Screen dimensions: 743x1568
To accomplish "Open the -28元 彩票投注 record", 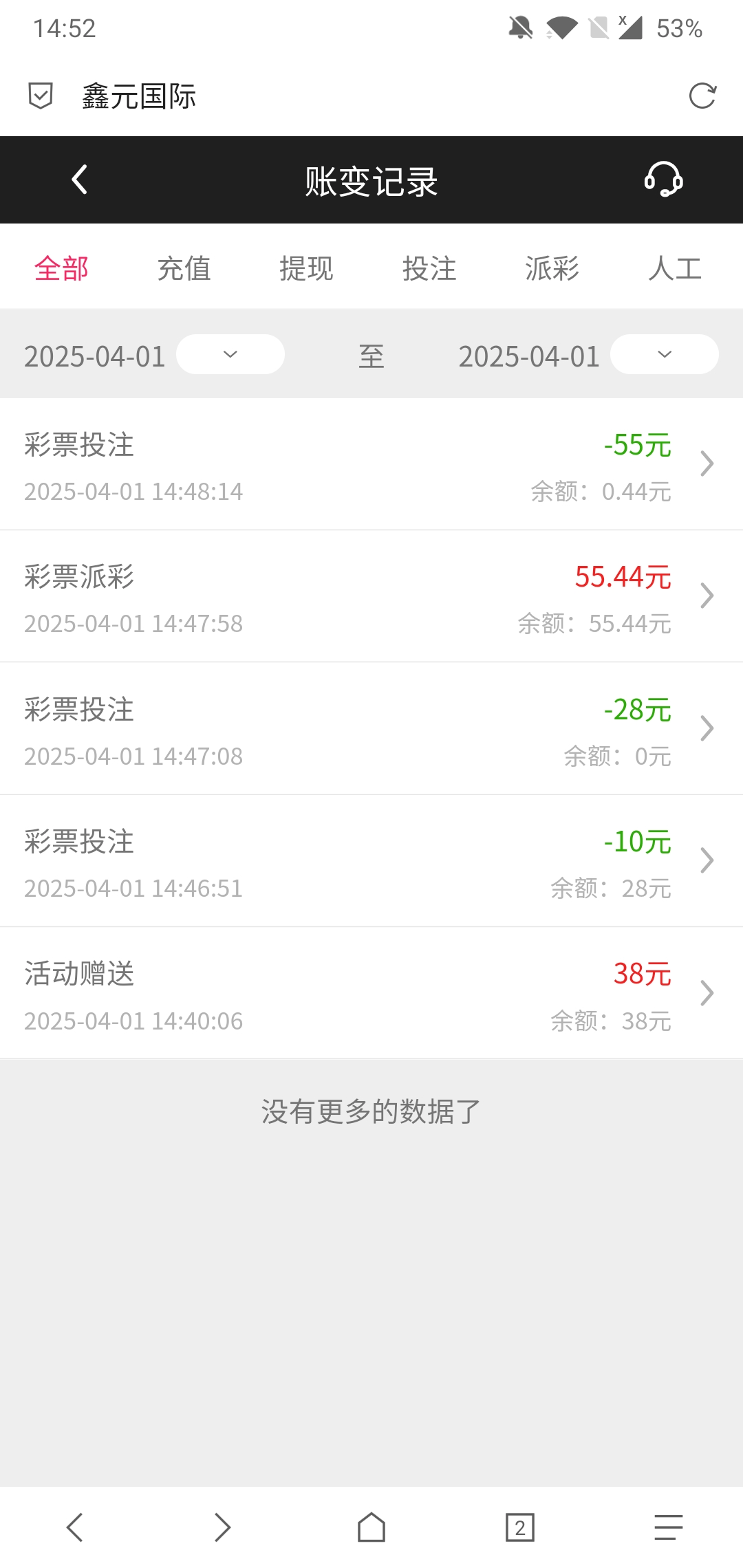I will pyautogui.click(x=371, y=729).
